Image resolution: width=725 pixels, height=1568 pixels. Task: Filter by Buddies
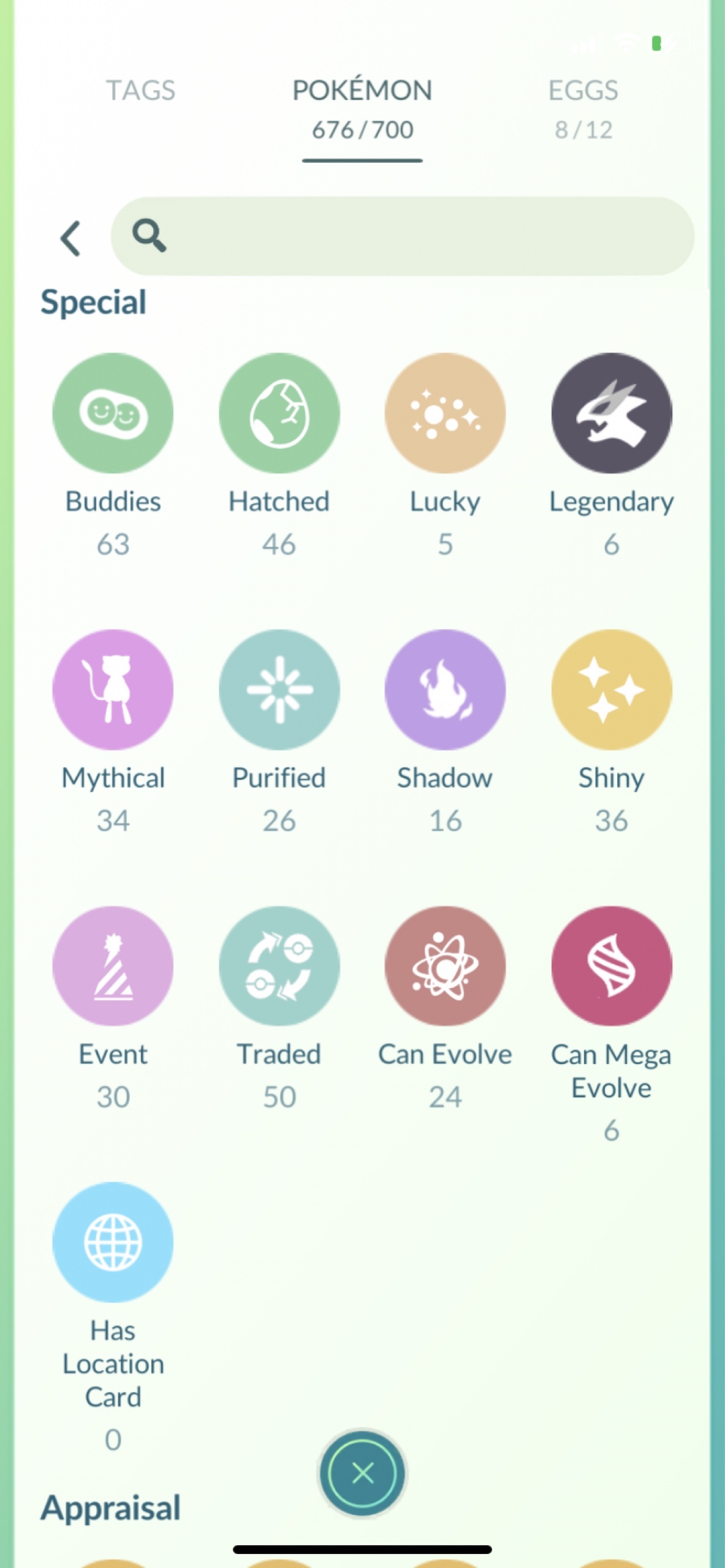pos(113,413)
